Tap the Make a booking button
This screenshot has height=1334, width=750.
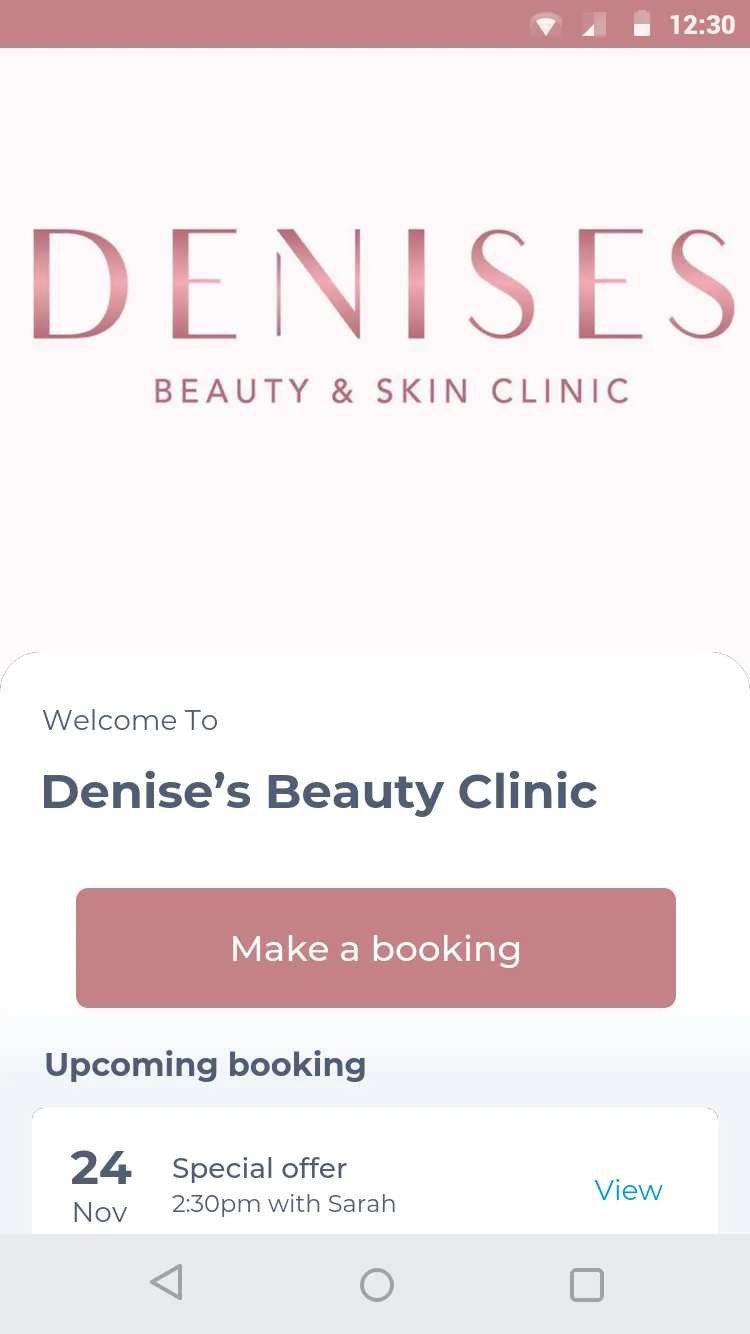[x=376, y=948]
